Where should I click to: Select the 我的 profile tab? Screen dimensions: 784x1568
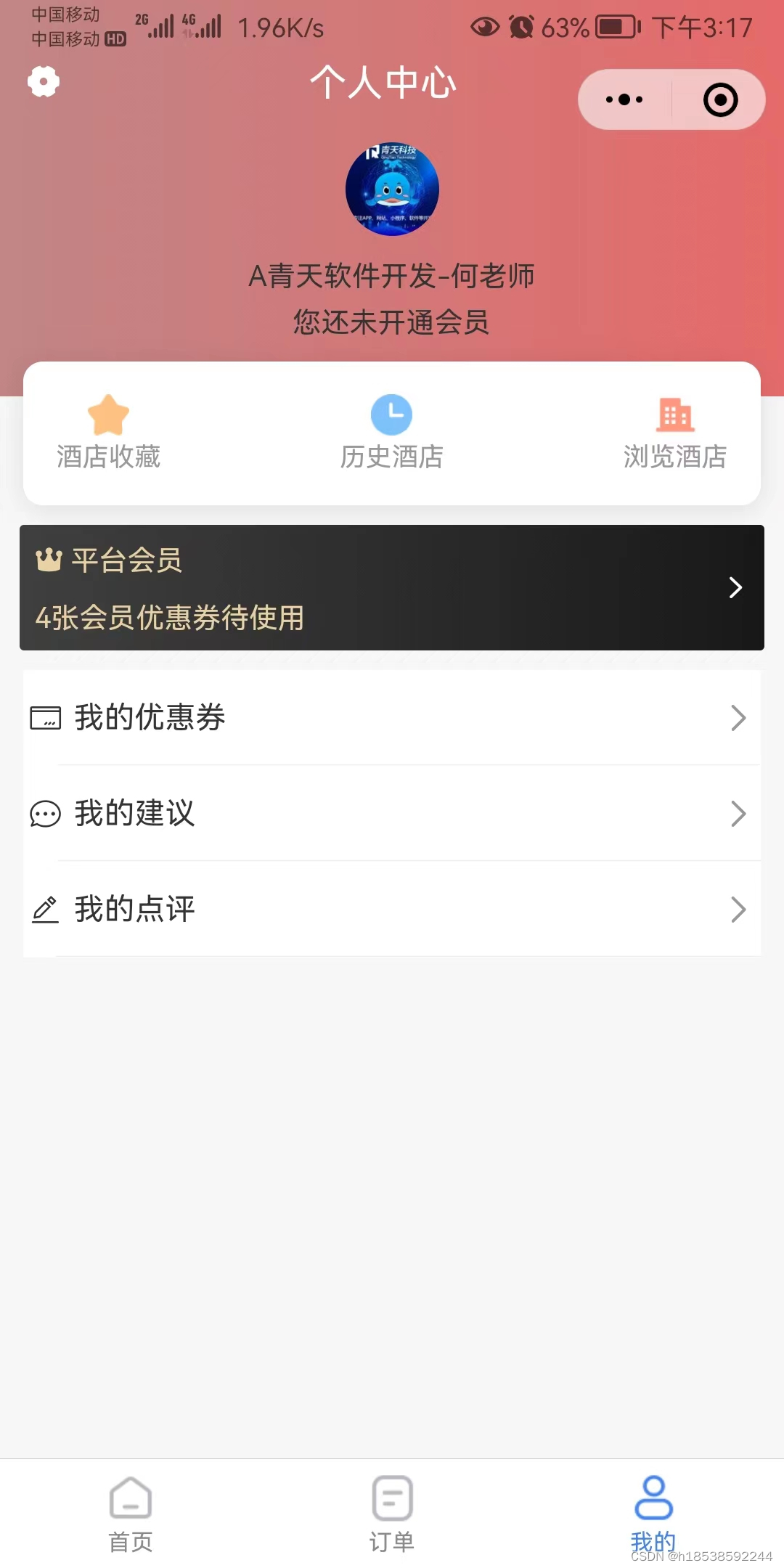[653, 1513]
